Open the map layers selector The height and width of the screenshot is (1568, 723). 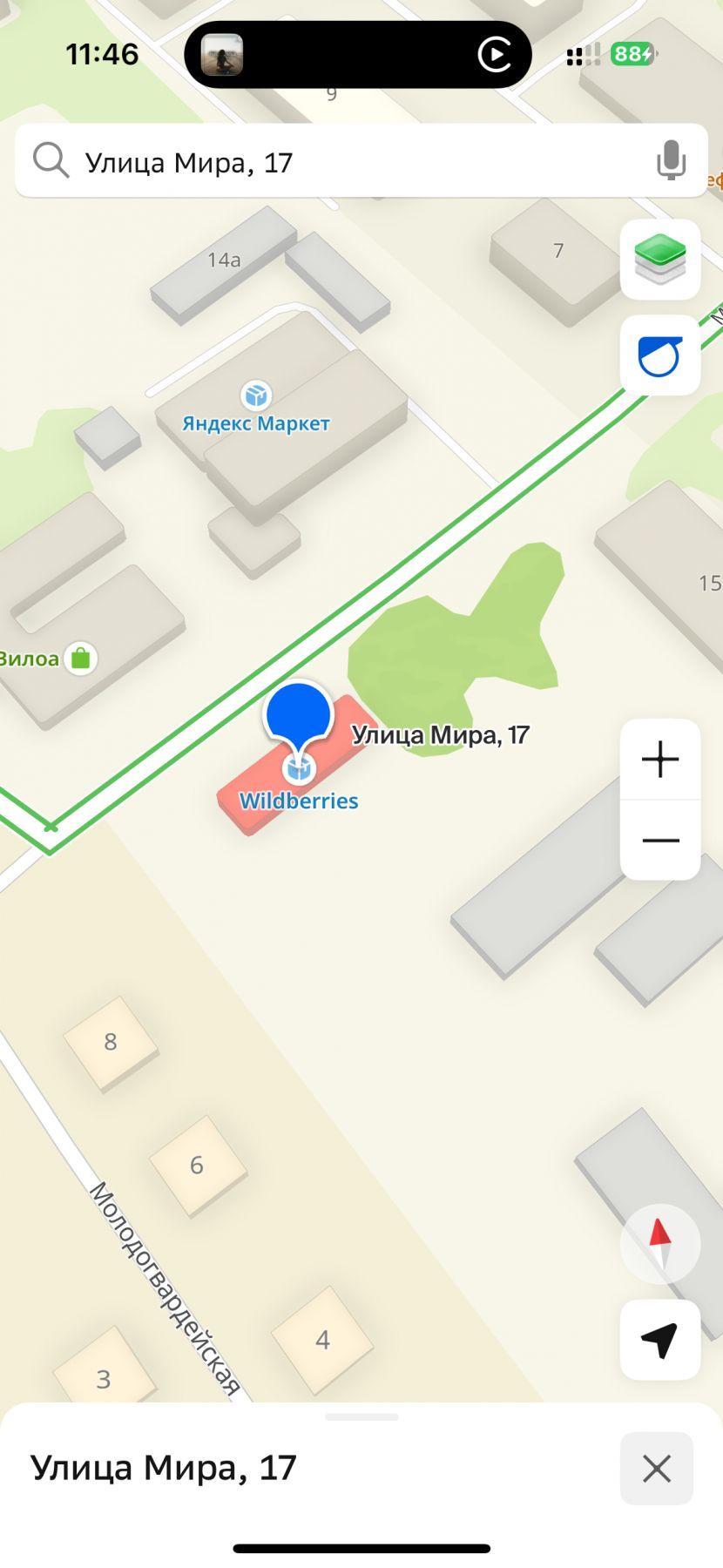point(660,260)
